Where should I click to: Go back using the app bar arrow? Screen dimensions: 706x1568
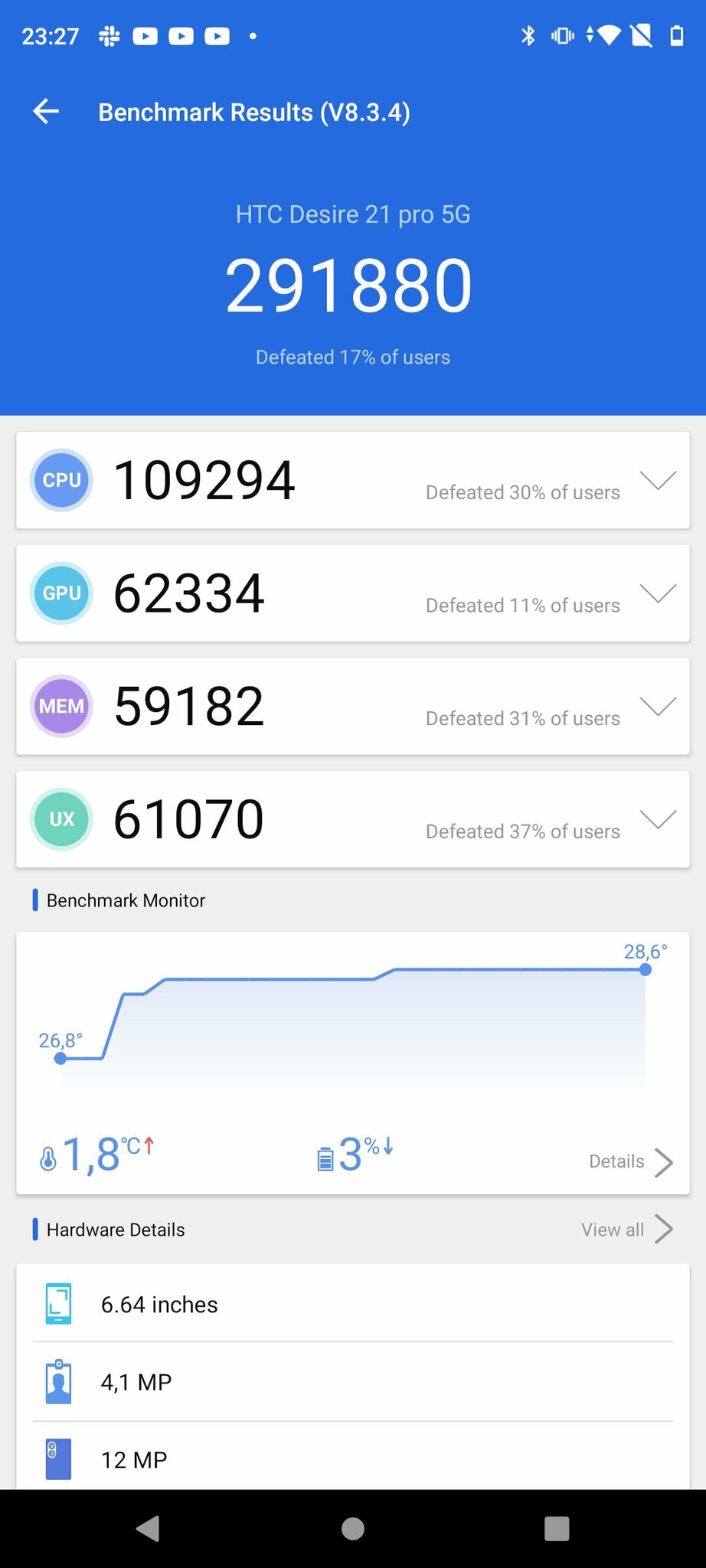point(46,112)
